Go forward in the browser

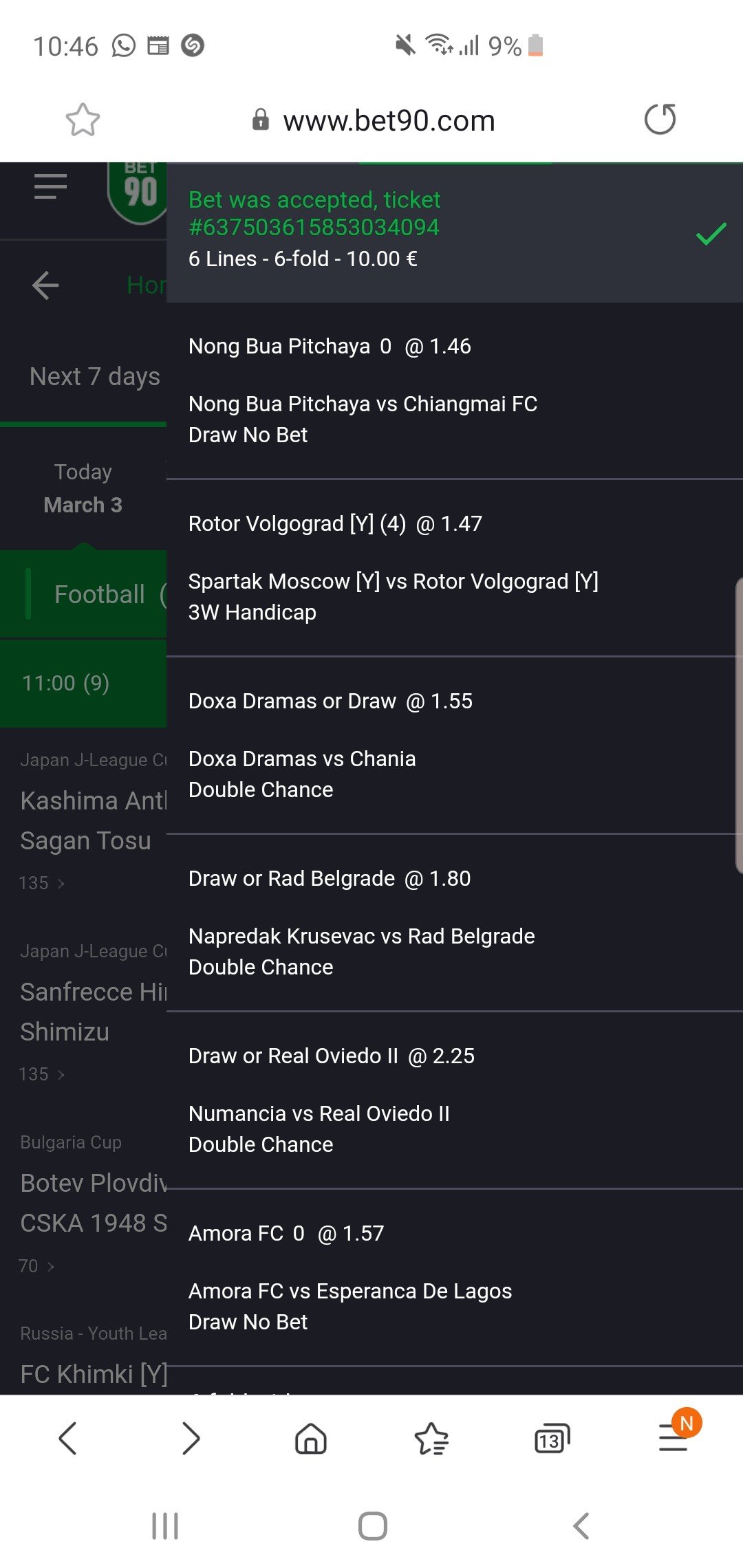pyautogui.click(x=190, y=1438)
